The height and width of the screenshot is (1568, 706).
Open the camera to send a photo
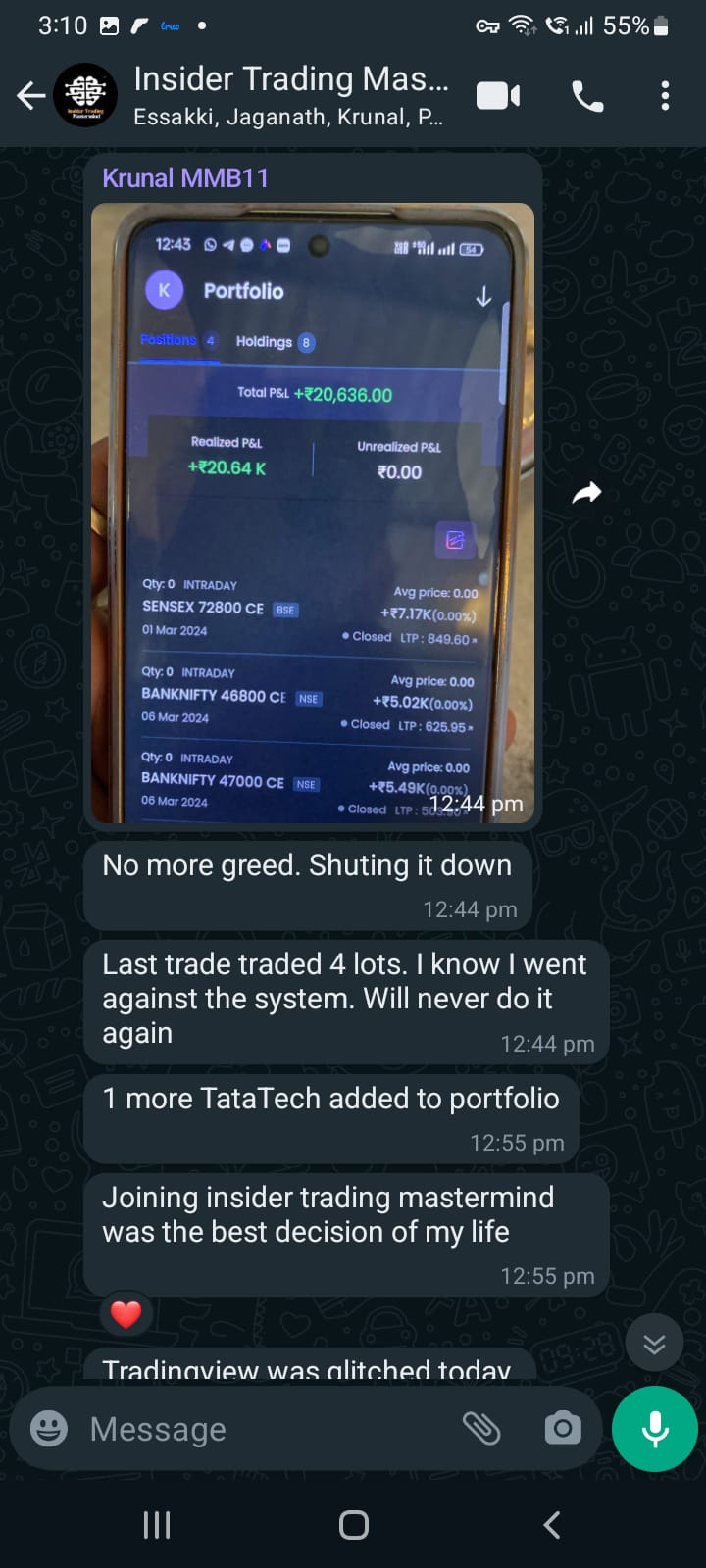[562, 1429]
